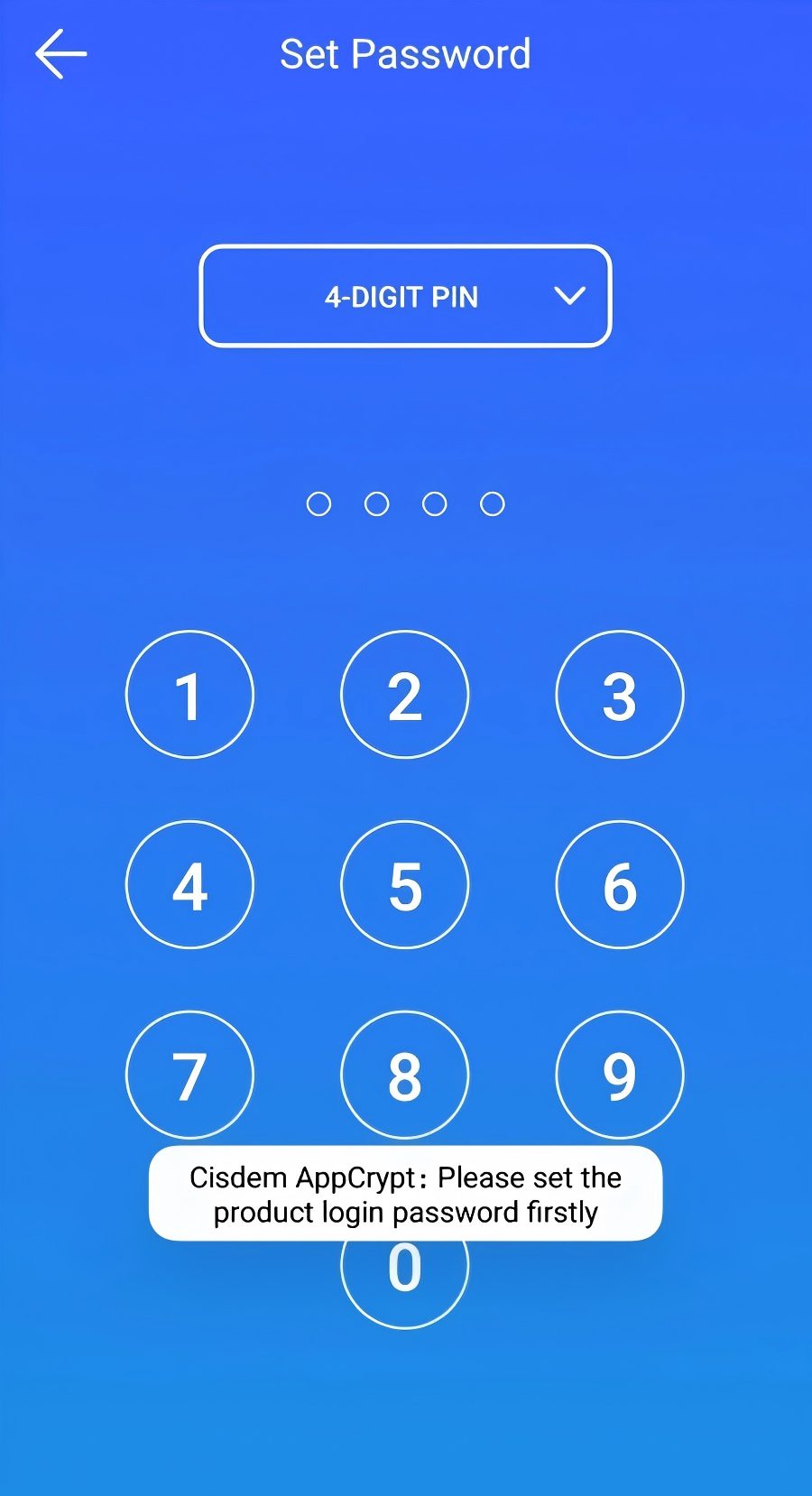
Task: Tap digit 8 on the keypad
Action: click(405, 1075)
